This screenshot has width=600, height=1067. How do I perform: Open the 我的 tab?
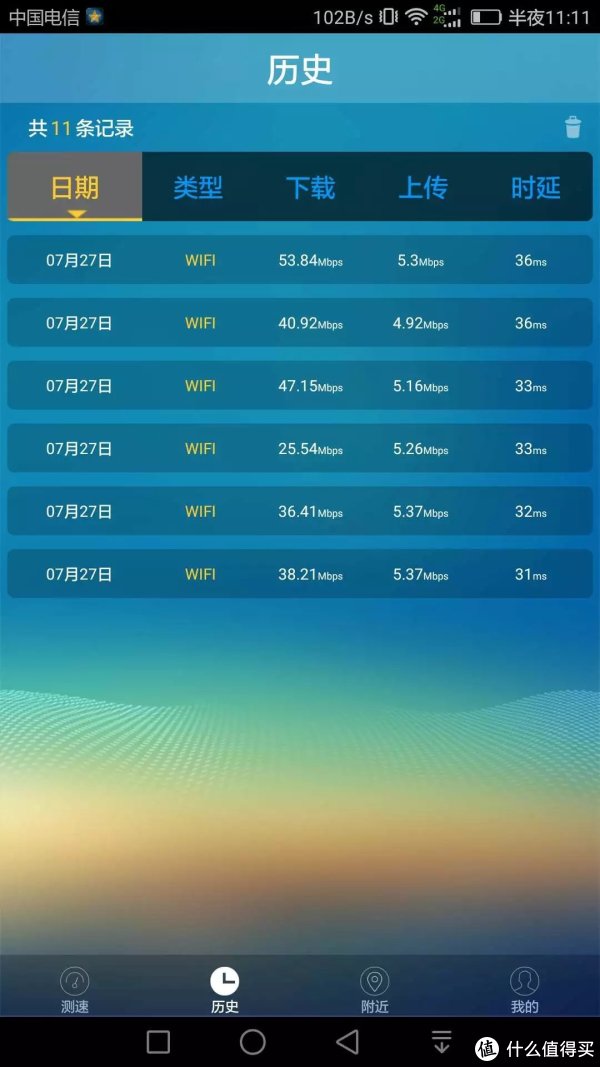pos(524,990)
